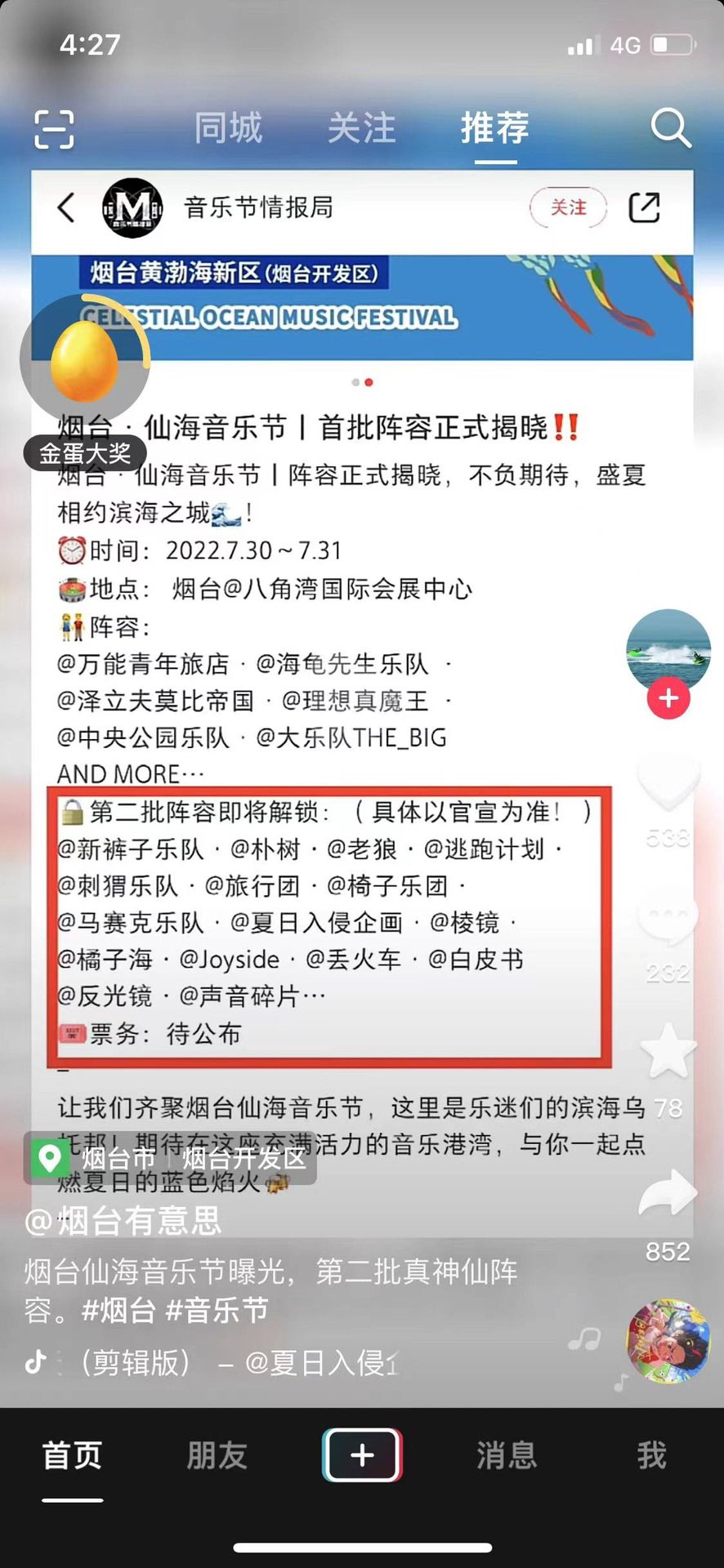This screenshot has height=1568, width=724.
Task: Open the scan icon
Action: (x=54, y=129)
